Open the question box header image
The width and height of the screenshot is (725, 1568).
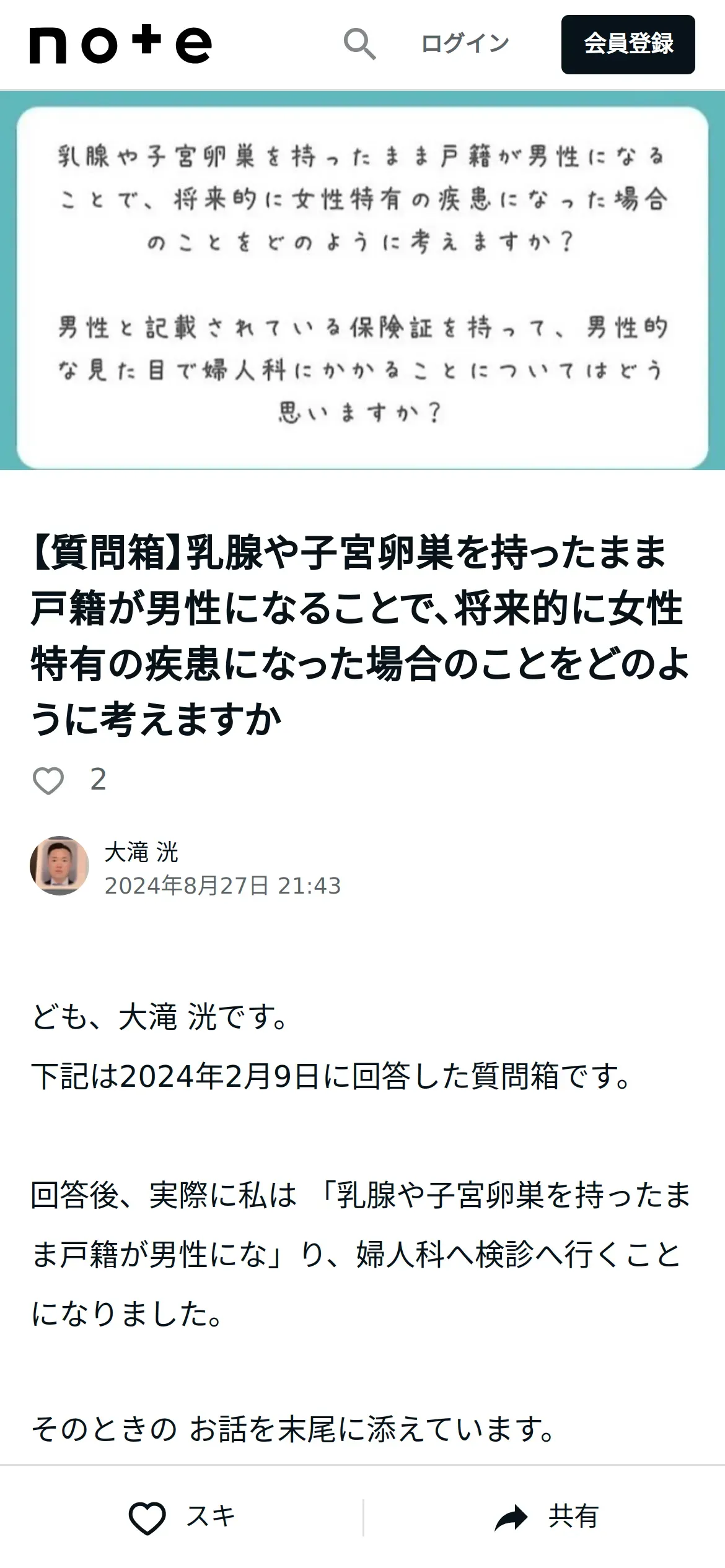click(x=362, y=281)
